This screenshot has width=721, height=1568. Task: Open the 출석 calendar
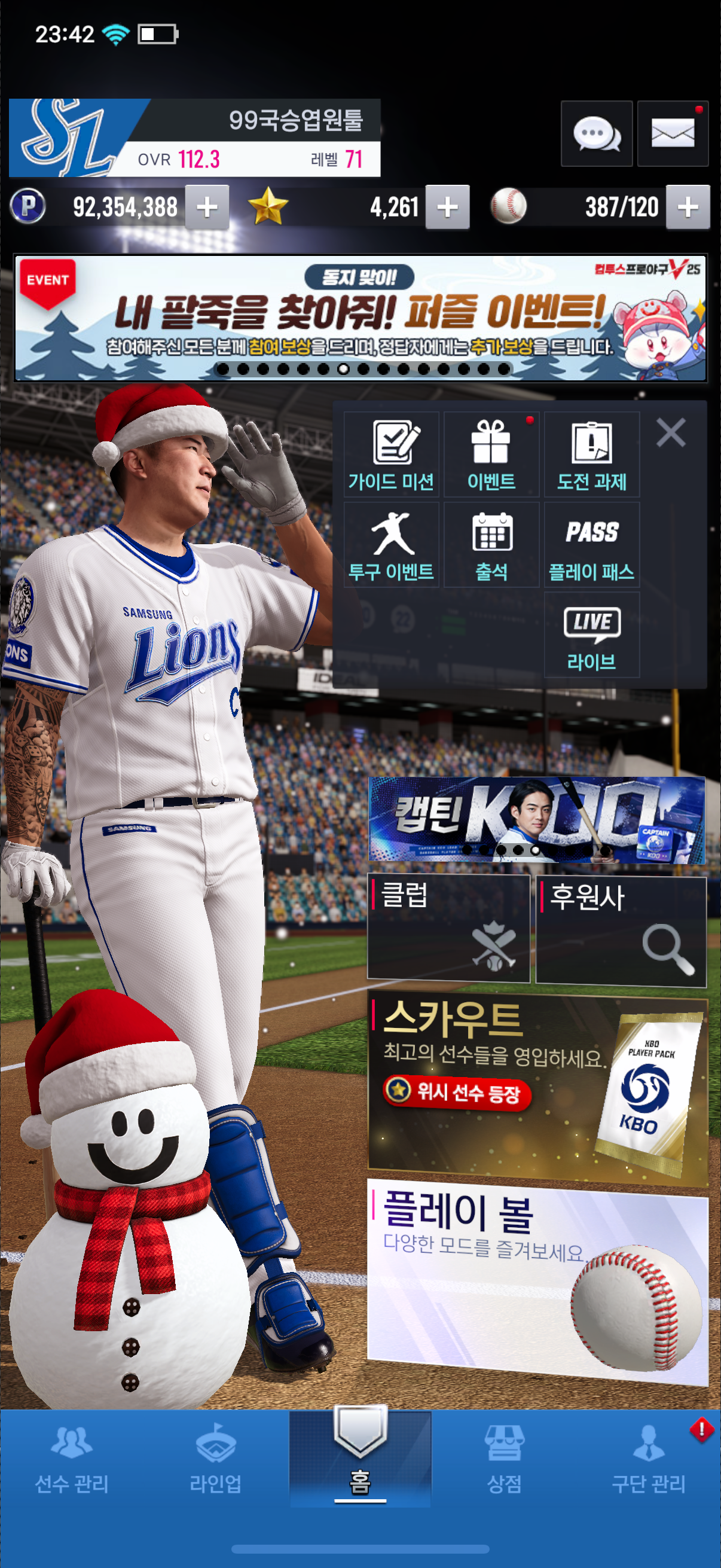[x=491, y=545]
